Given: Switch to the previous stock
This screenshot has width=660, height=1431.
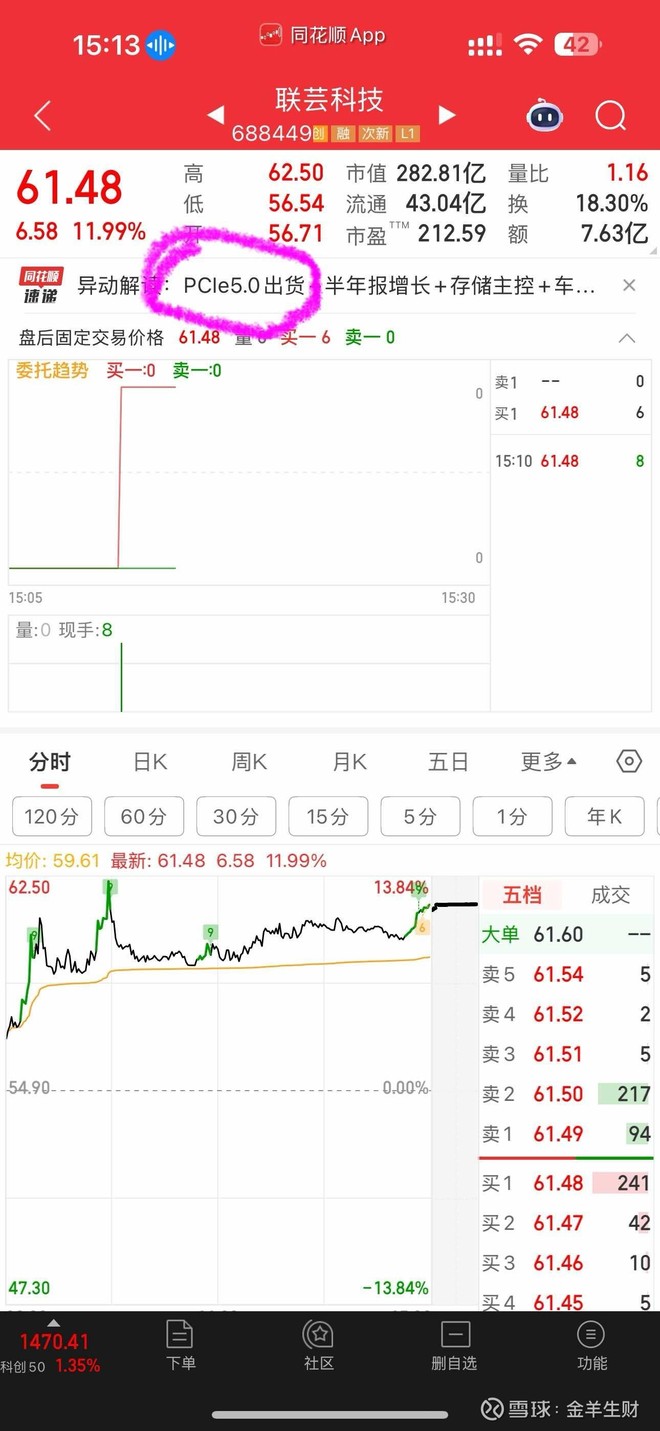Looking at the screenshot, I should (x=215, y=115).
